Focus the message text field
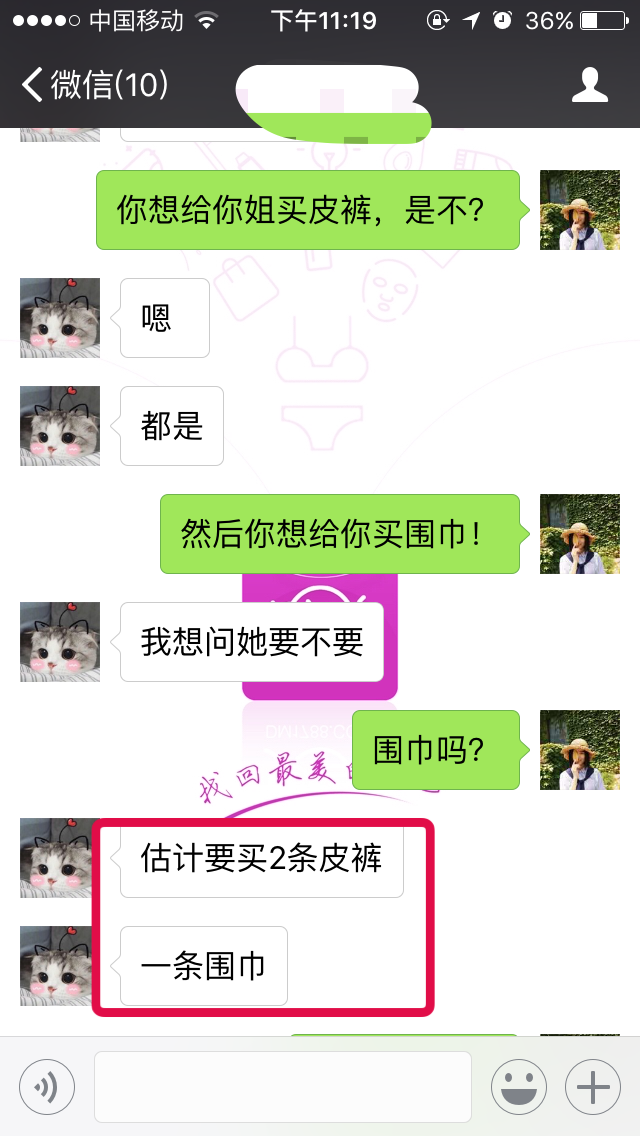The image size is (640, 1136). point(282,1086)
